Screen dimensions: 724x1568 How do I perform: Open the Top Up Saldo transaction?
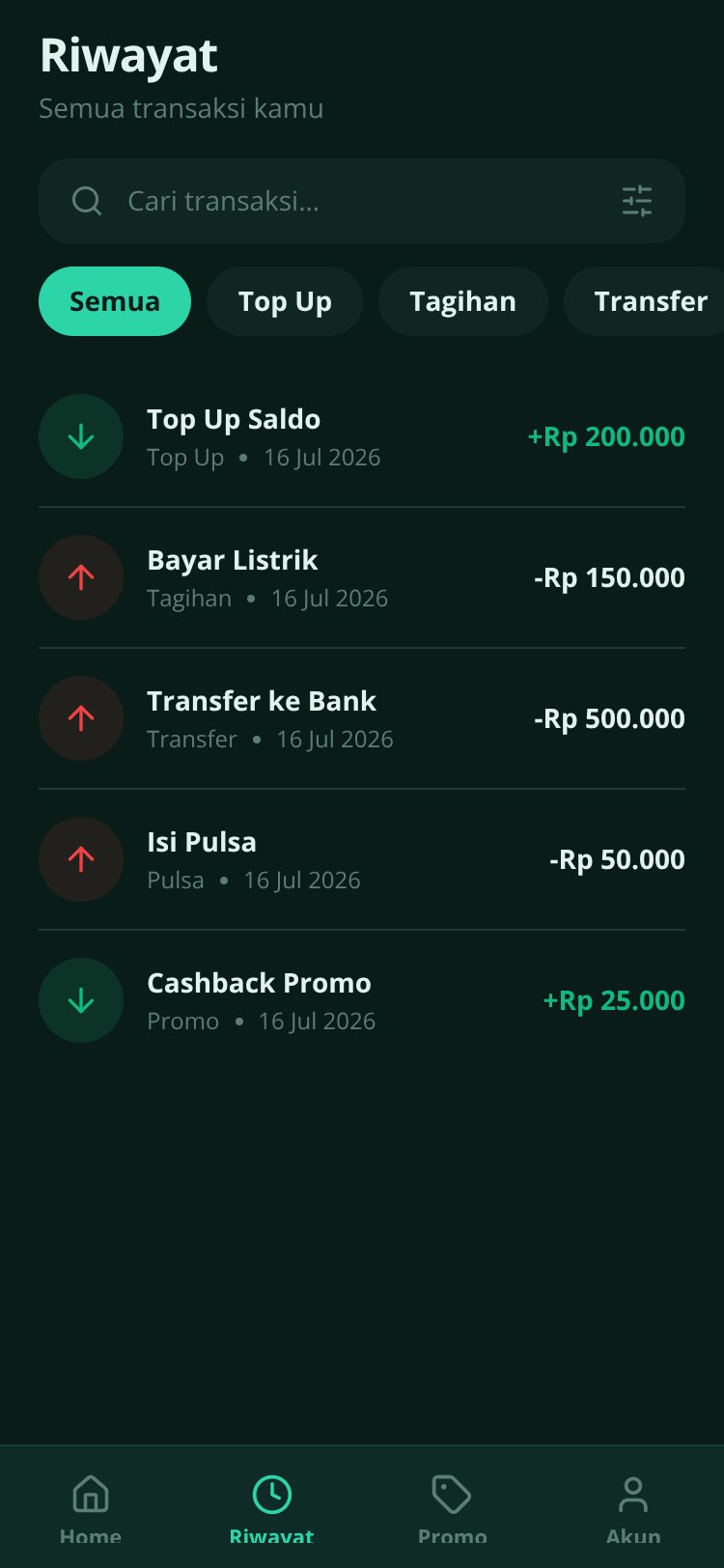click(362, 436)
